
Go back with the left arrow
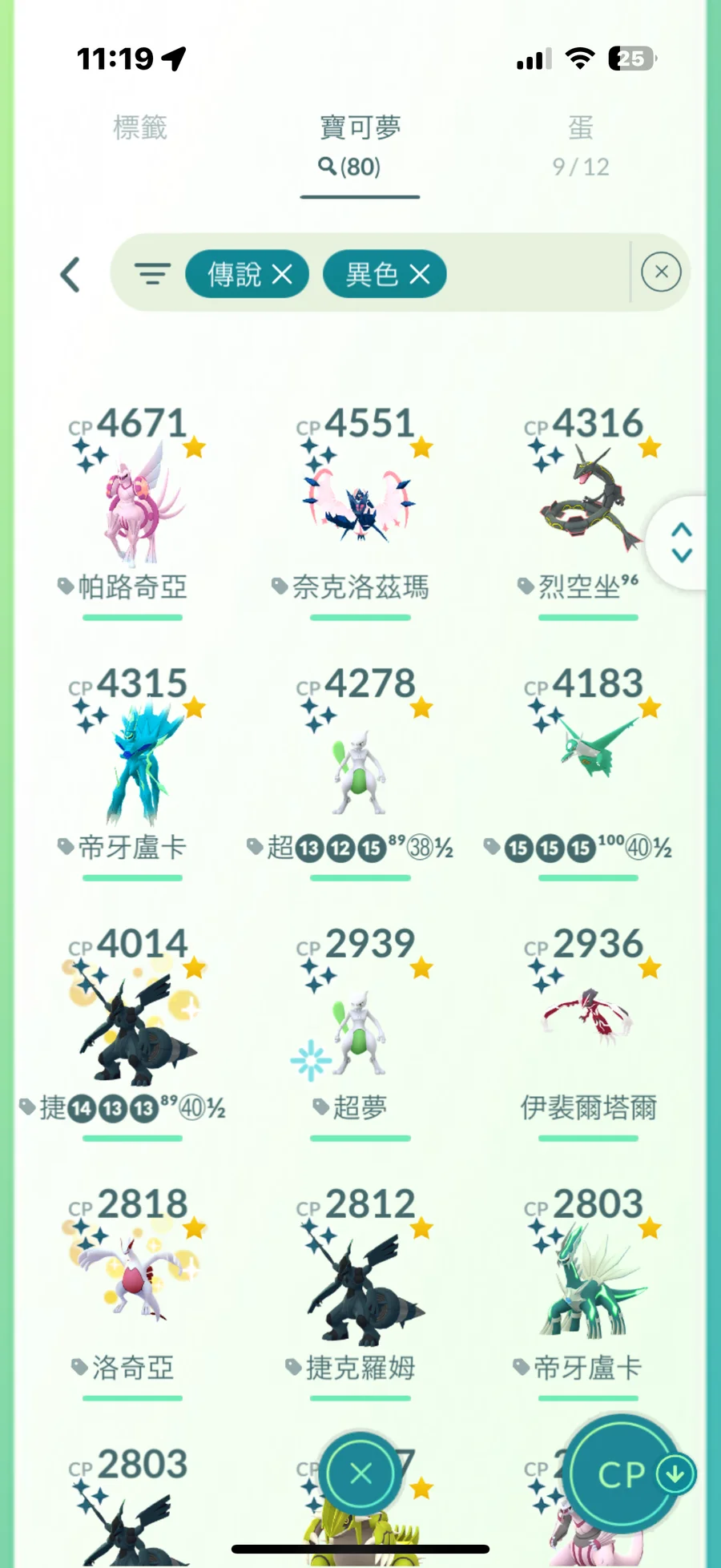[x=70, y=275]
